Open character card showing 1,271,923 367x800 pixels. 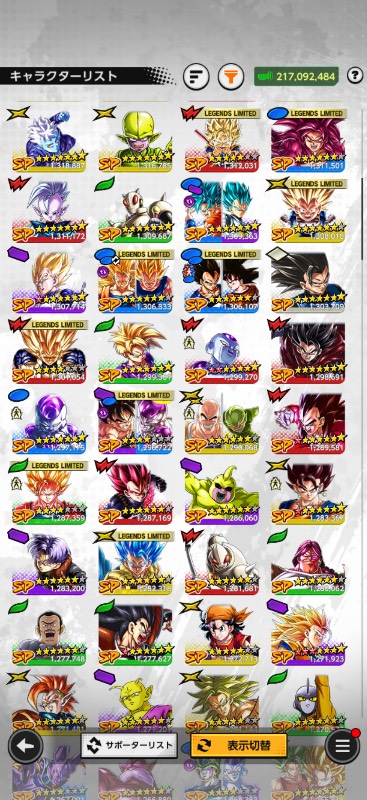[308, 632]
